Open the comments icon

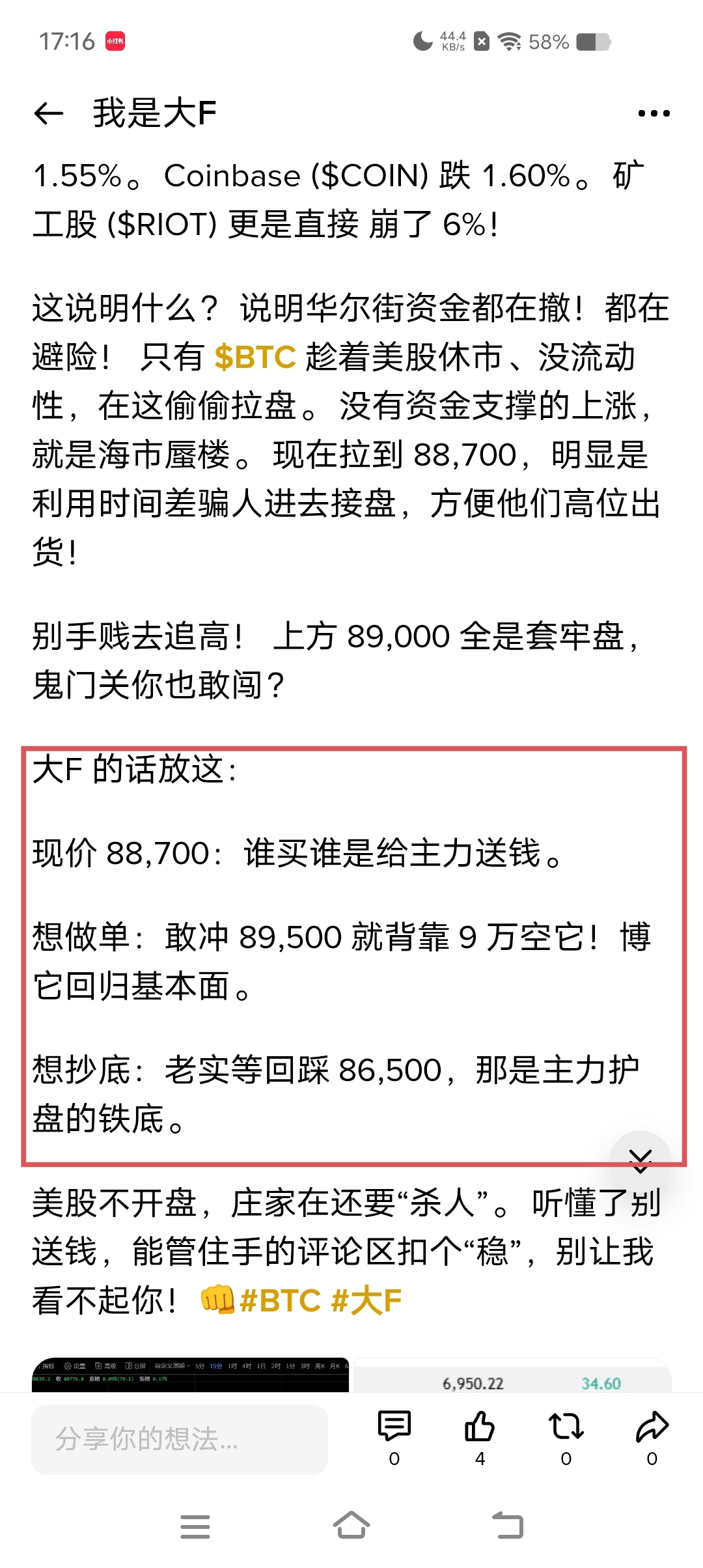(x=394, y=1427)
